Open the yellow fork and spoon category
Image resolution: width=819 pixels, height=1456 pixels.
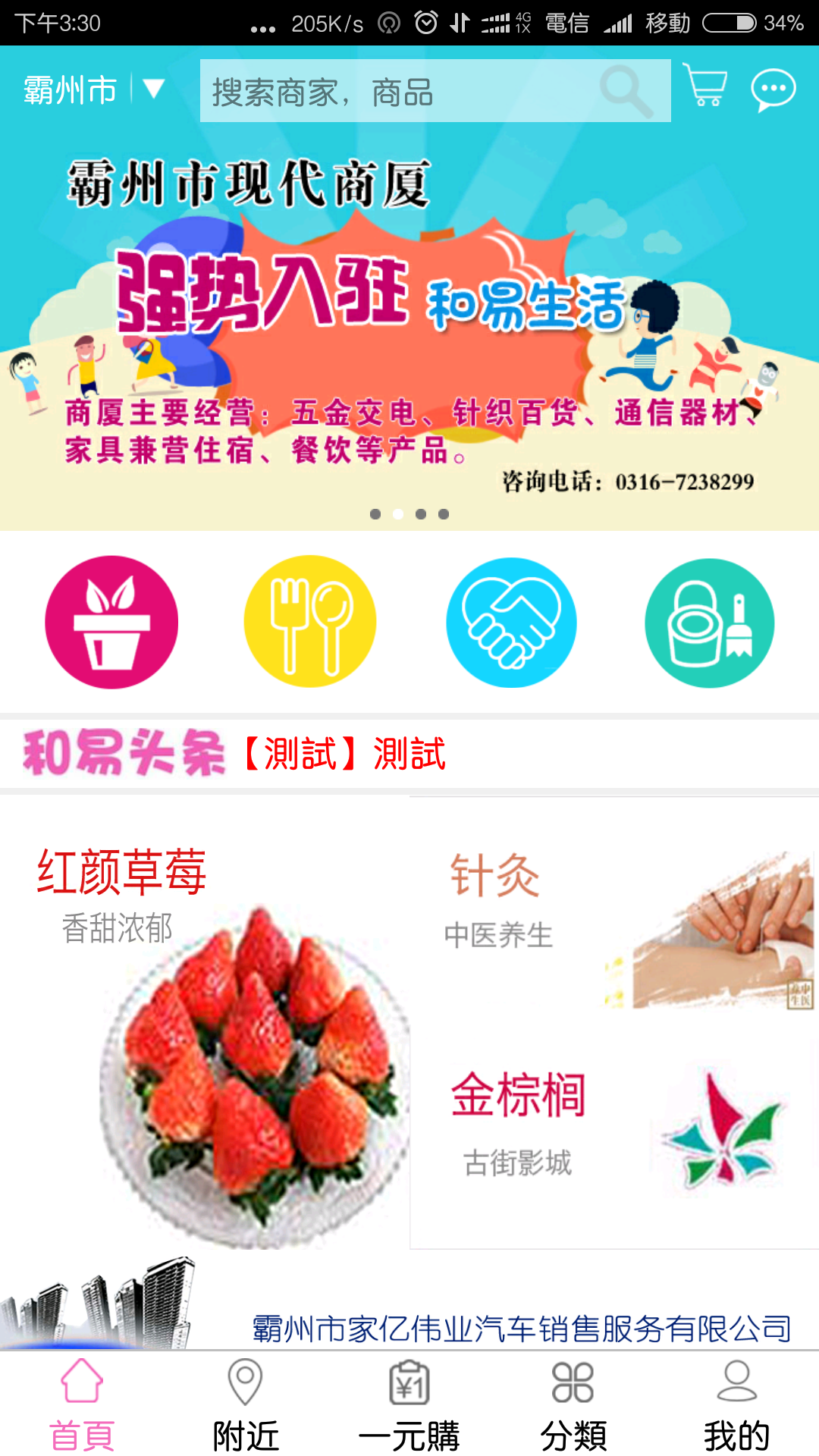click(310, 622)
